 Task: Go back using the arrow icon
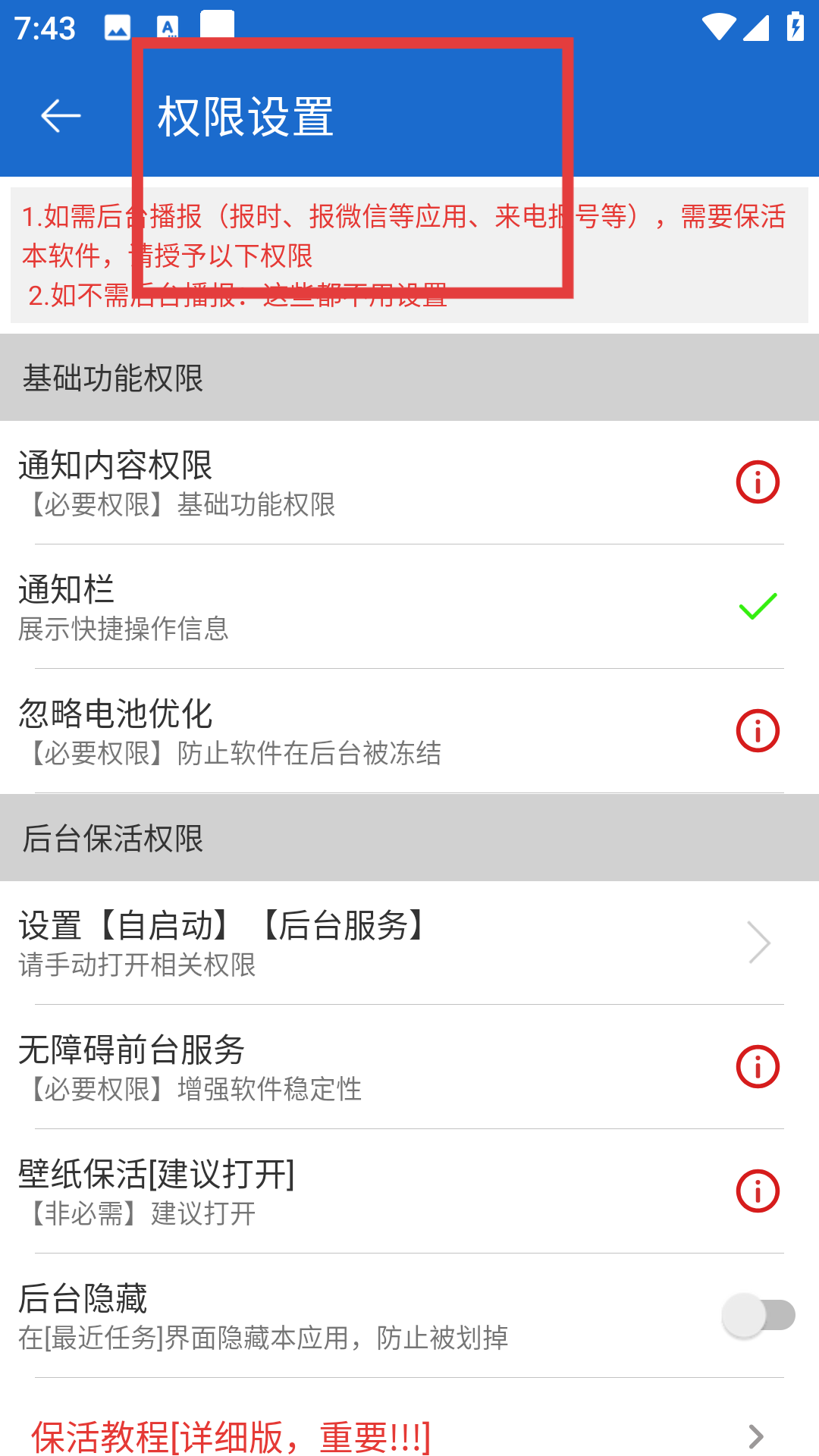point(61,116)
